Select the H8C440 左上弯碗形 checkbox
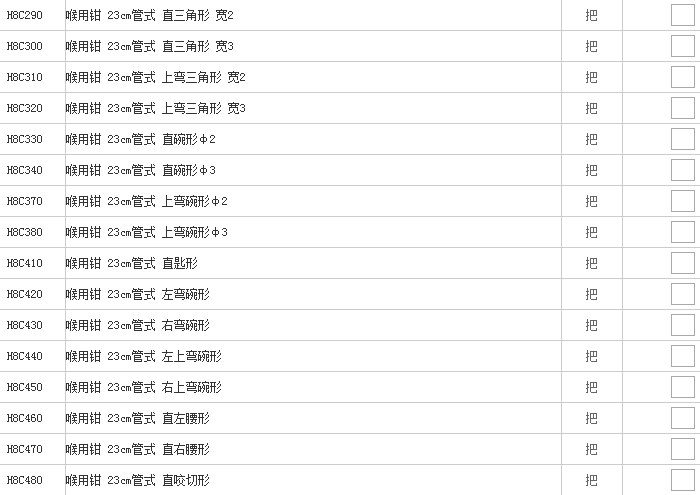The height and width of the screenshot is (495, 700). (x=682, y=356)
